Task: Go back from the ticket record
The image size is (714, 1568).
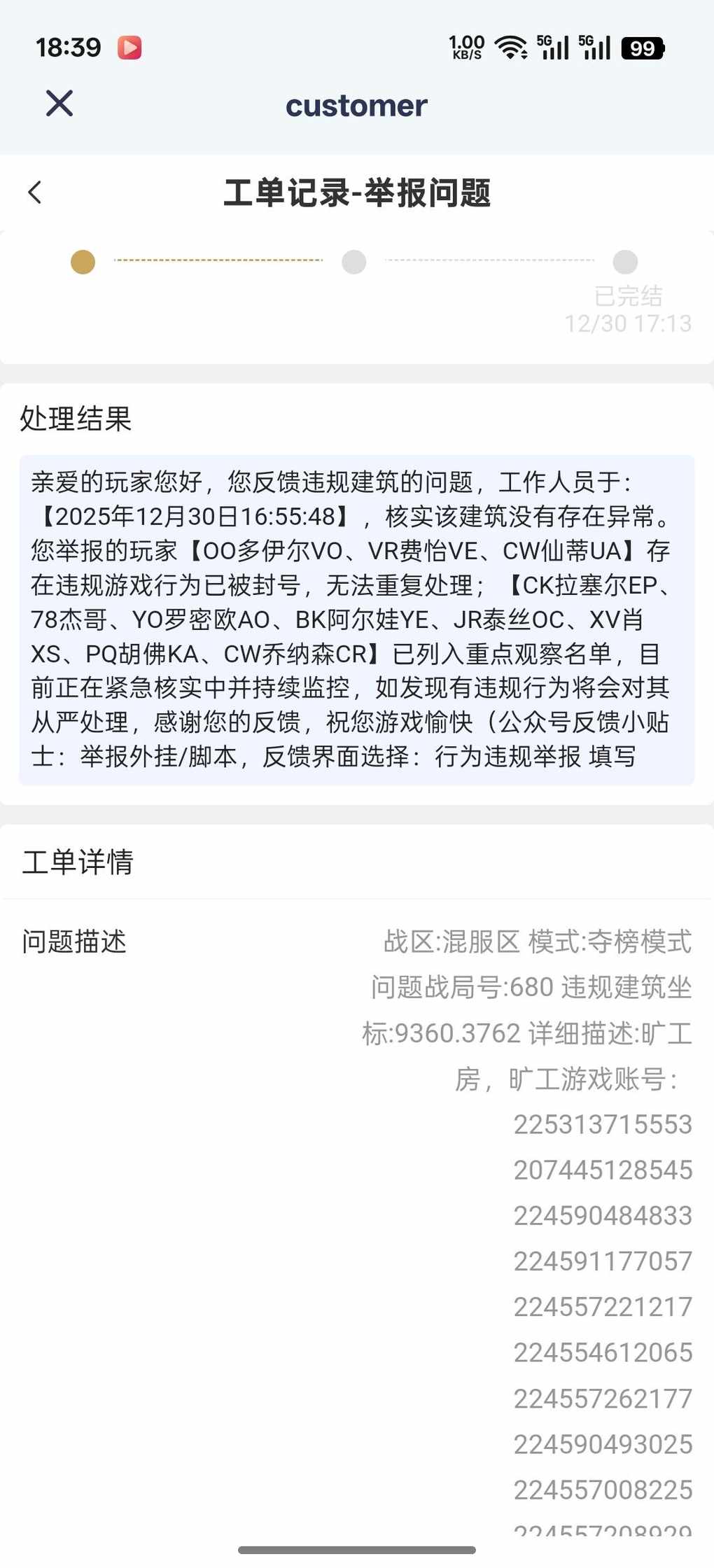Action: point(35,192)
